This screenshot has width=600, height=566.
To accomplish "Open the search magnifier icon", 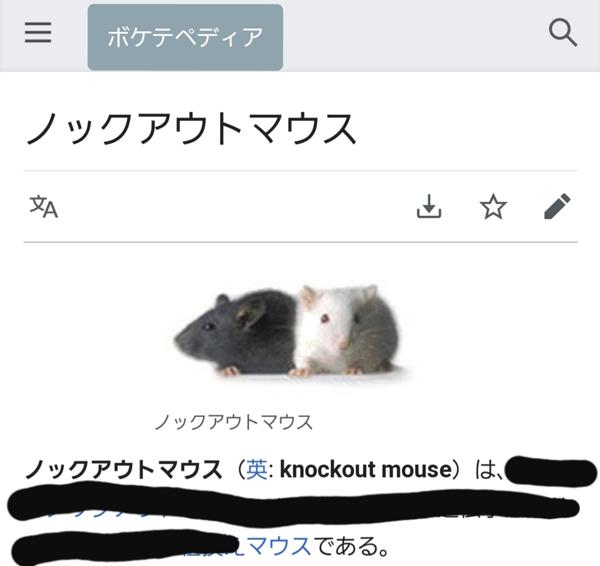I will 563,33.
